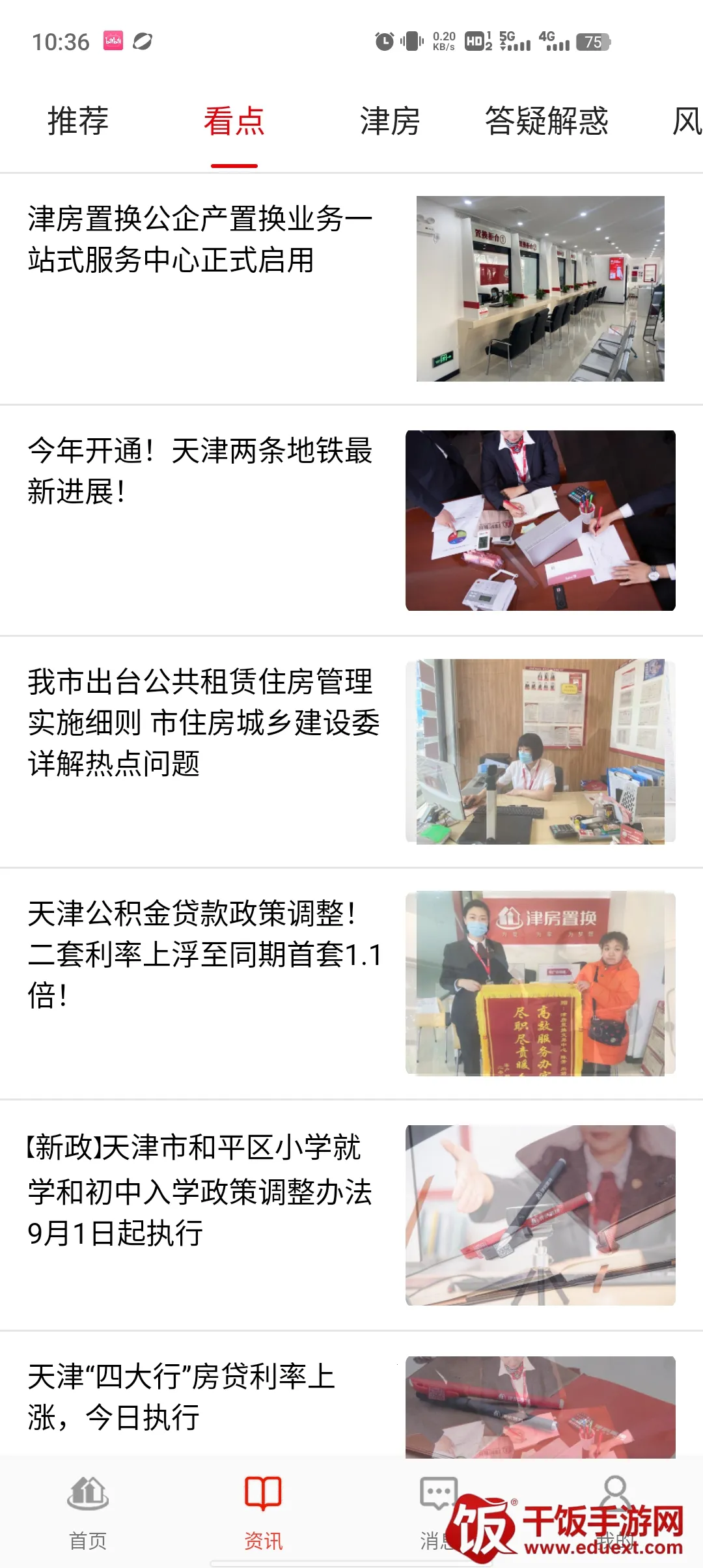
Task: Read the 天津两条地铁最新进展 article
Action: click(200, 470)
